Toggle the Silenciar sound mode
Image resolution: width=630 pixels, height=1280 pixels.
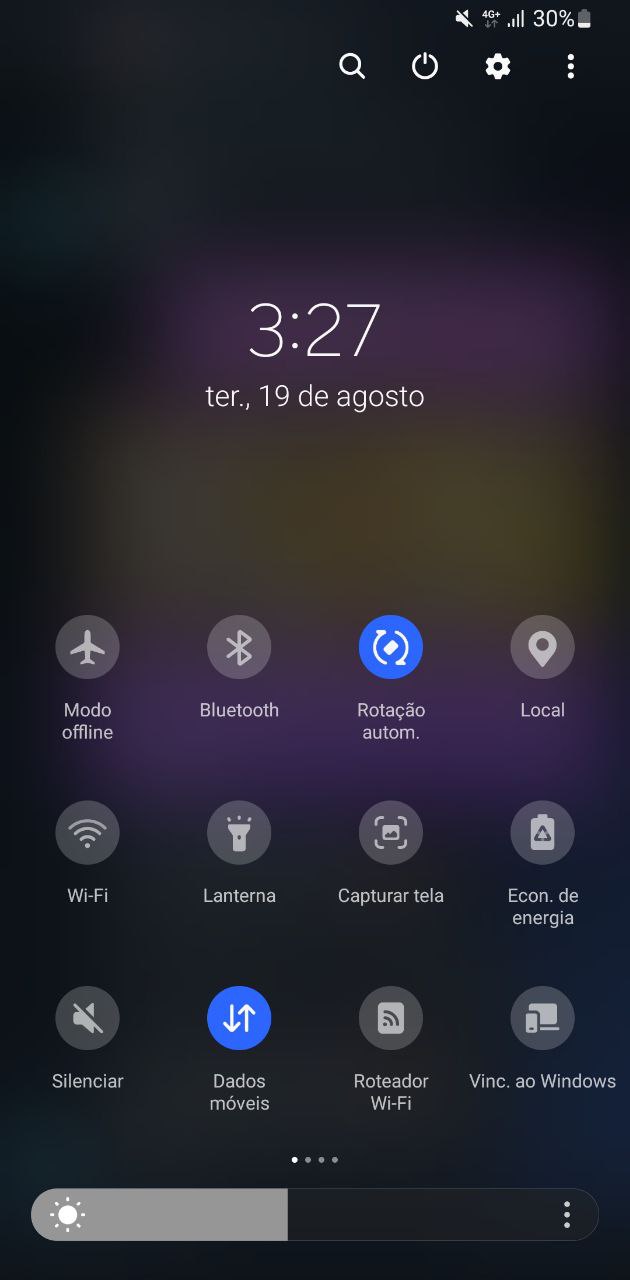pyautogui.click(x=87, y=1018)
